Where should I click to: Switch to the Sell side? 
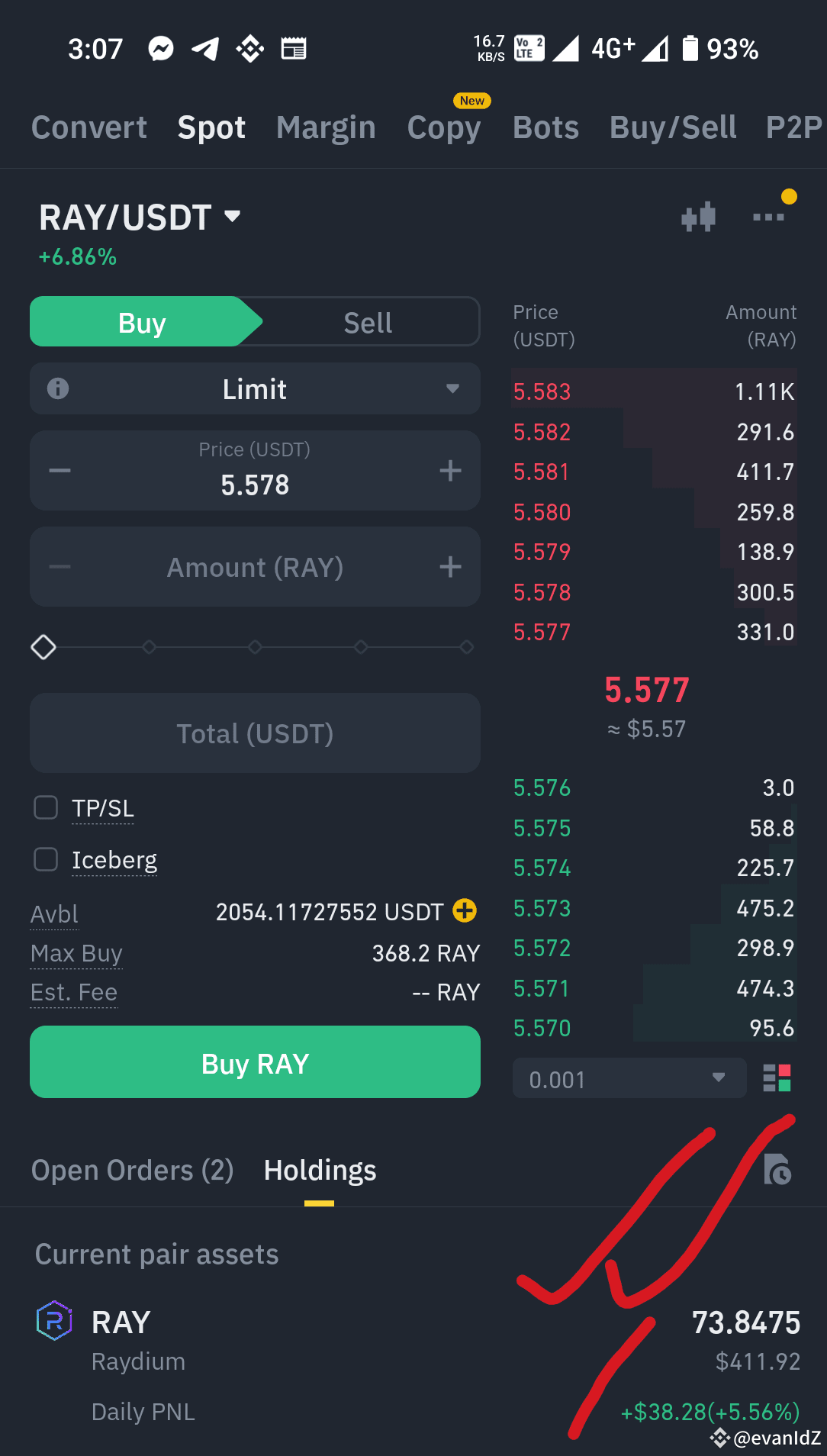(x=368, y=321)
